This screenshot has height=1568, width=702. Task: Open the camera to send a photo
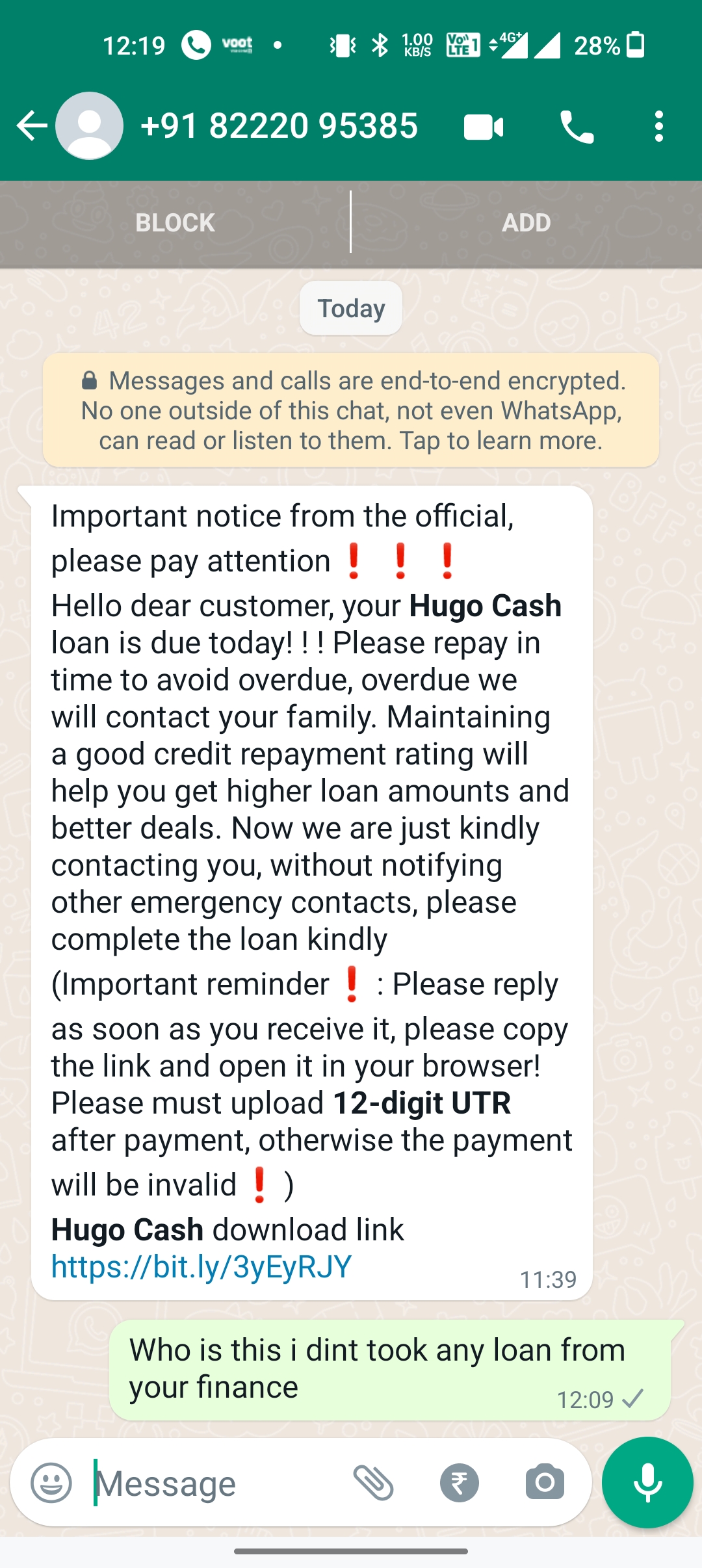545,1483
